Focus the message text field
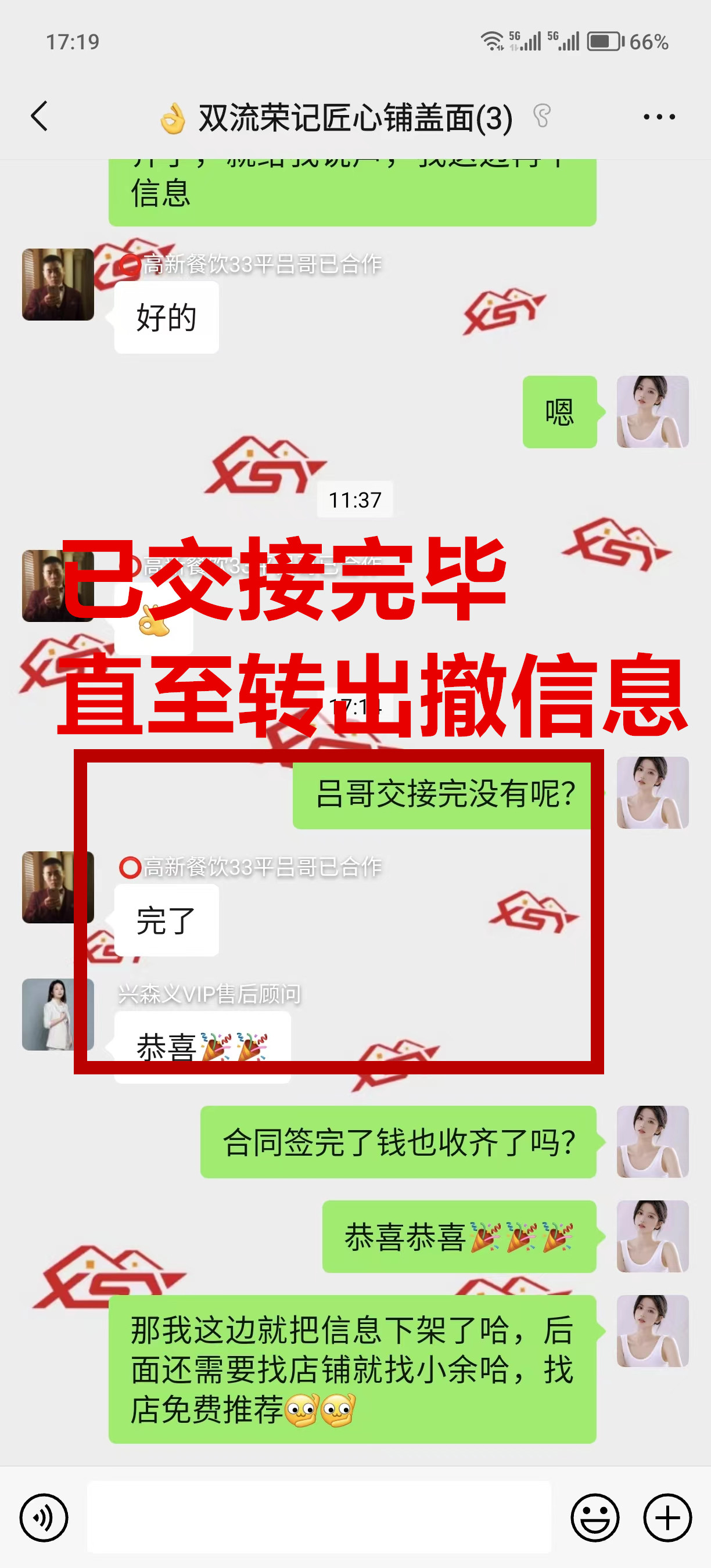711x1568 pixels. coord(318,1516)
